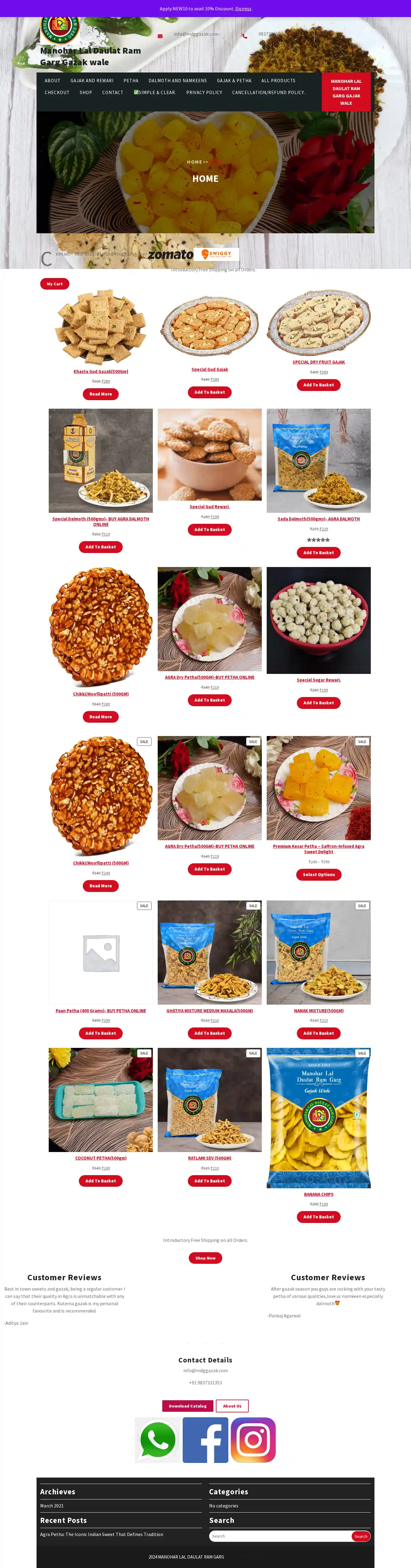Add Special Gud Gajak to basket
Image resolution: width=411 pixels, height=1568 pixels.
(209, 393)
